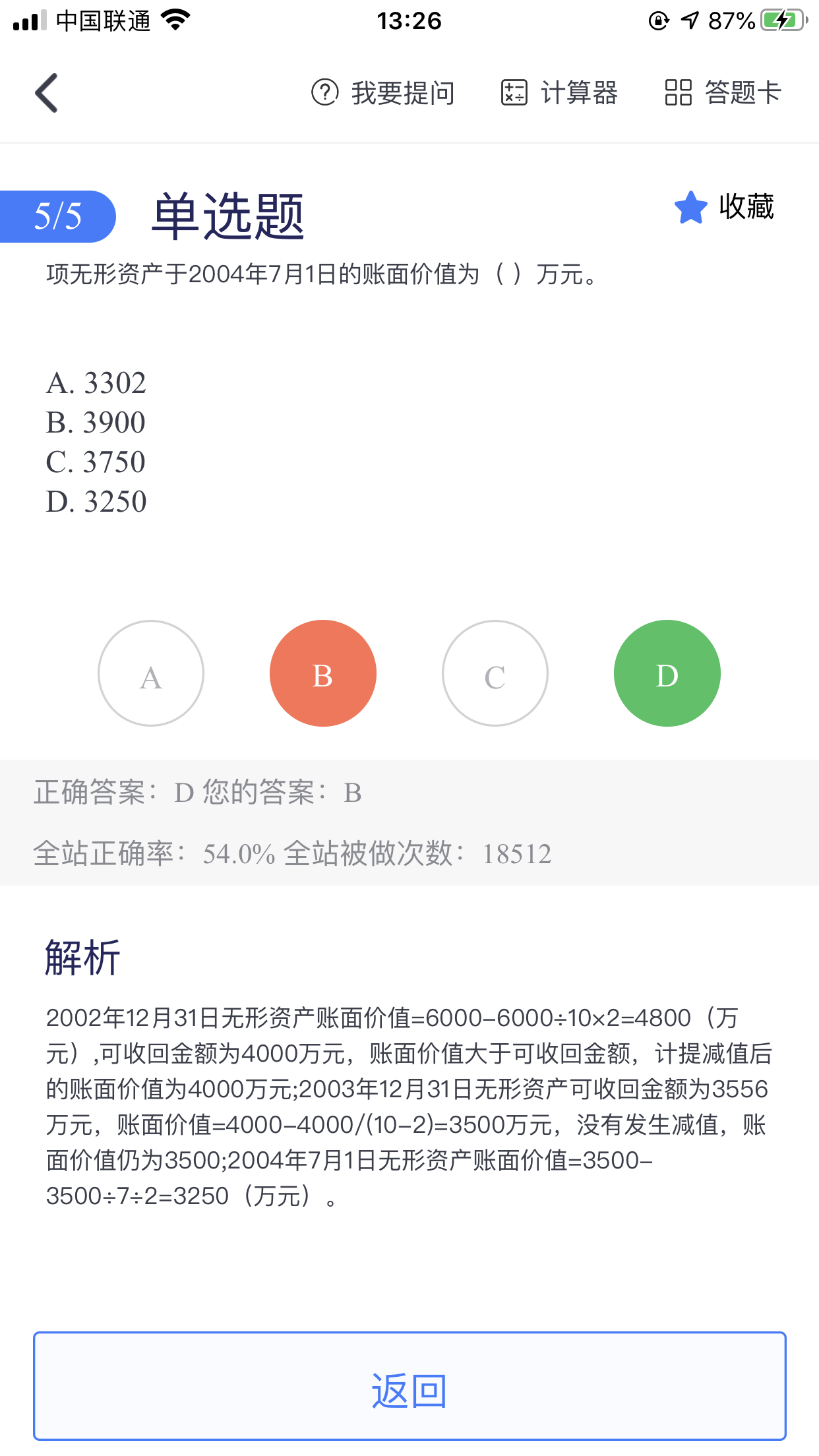Go back using the top-left arrow

pyautogui.click(x=47, y=93)
